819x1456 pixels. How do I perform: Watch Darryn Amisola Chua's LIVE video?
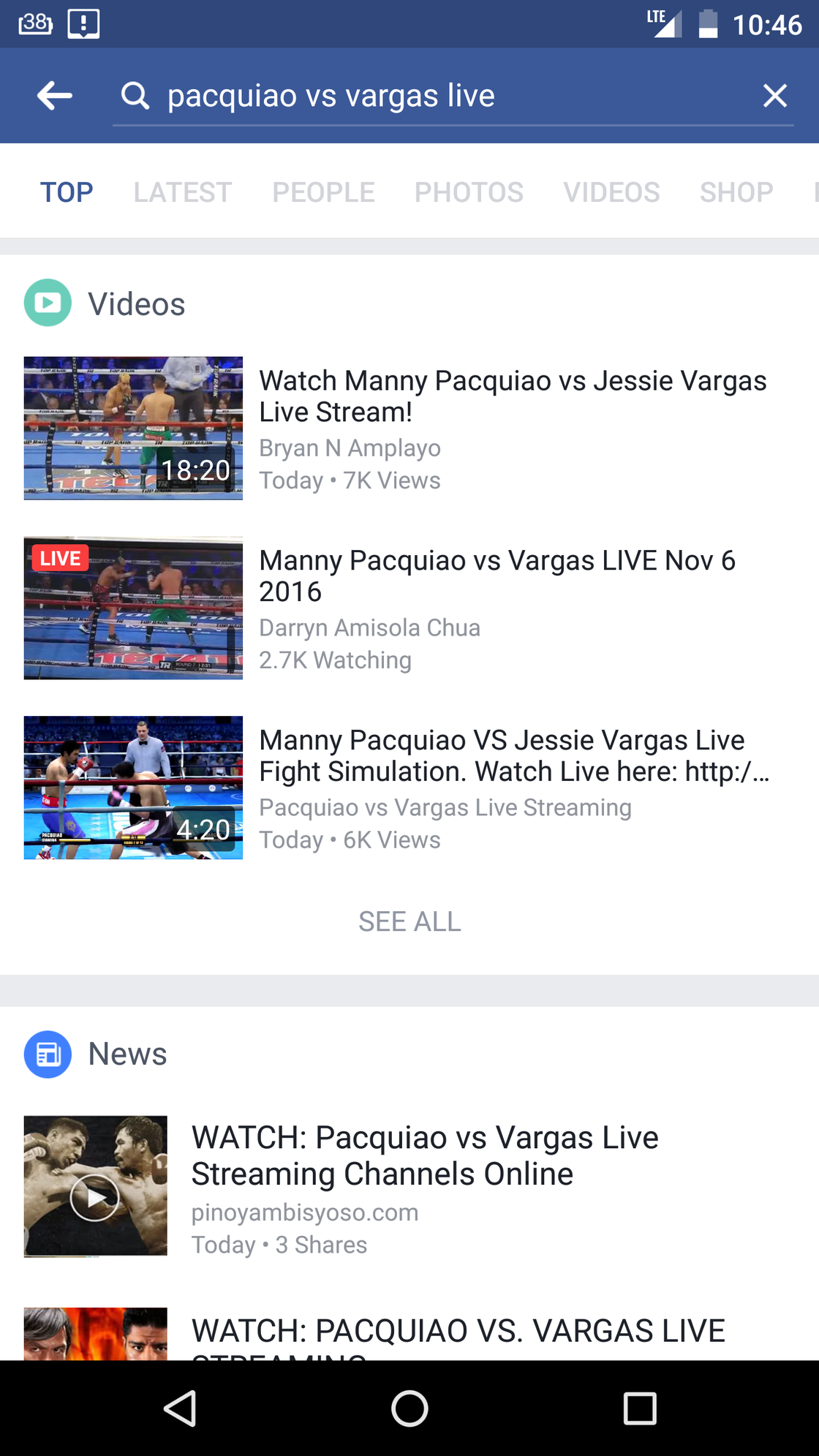(x=133, y=608)
